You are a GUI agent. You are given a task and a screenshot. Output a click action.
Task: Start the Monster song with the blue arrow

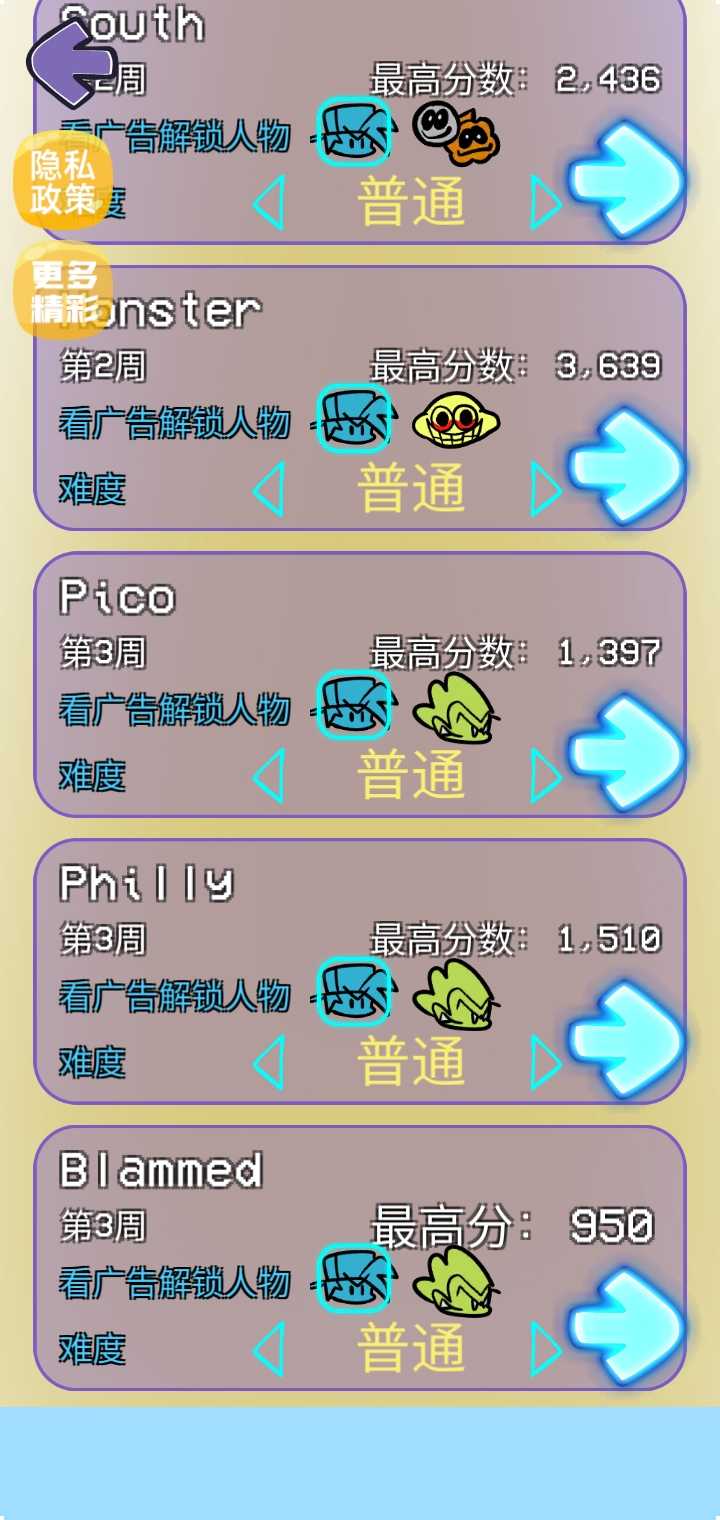coord(627,466)
